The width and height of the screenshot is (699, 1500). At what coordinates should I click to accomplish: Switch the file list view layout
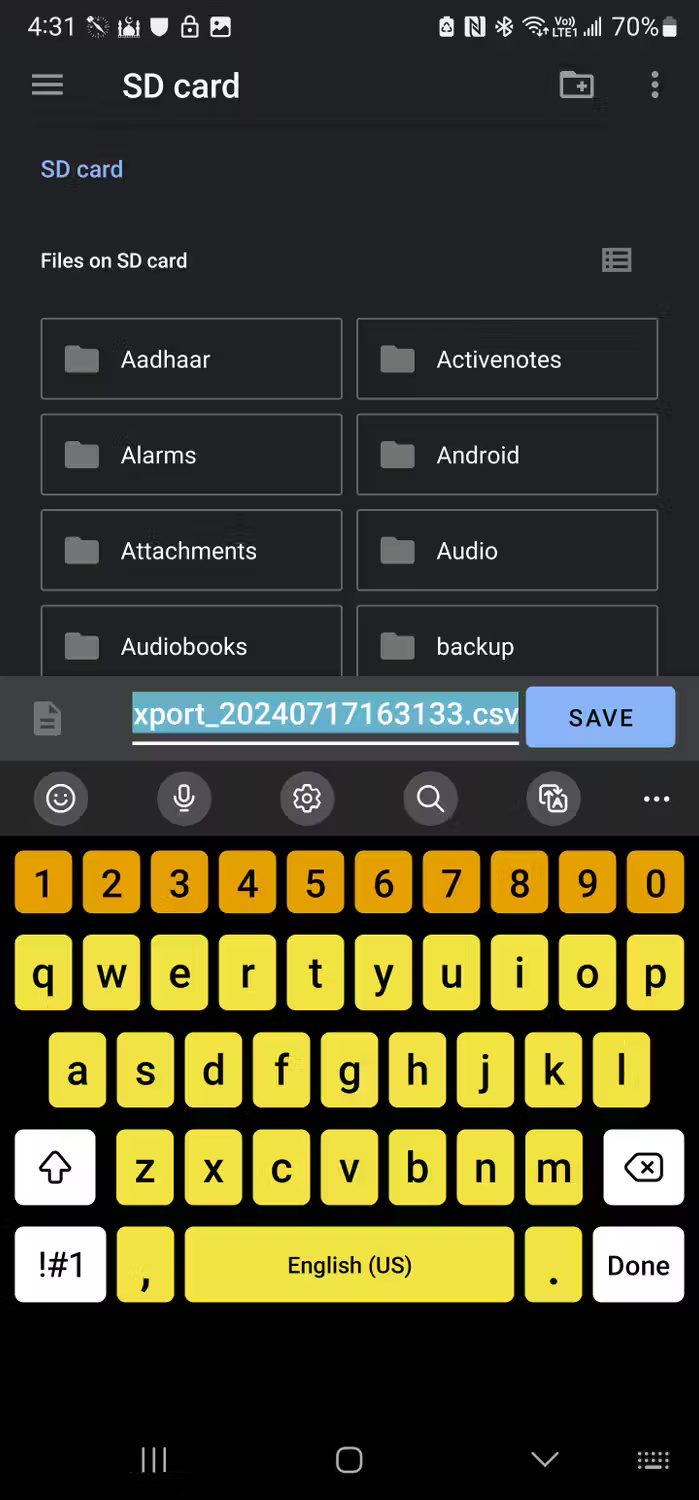pyautogui.click(x=616, y=261)
